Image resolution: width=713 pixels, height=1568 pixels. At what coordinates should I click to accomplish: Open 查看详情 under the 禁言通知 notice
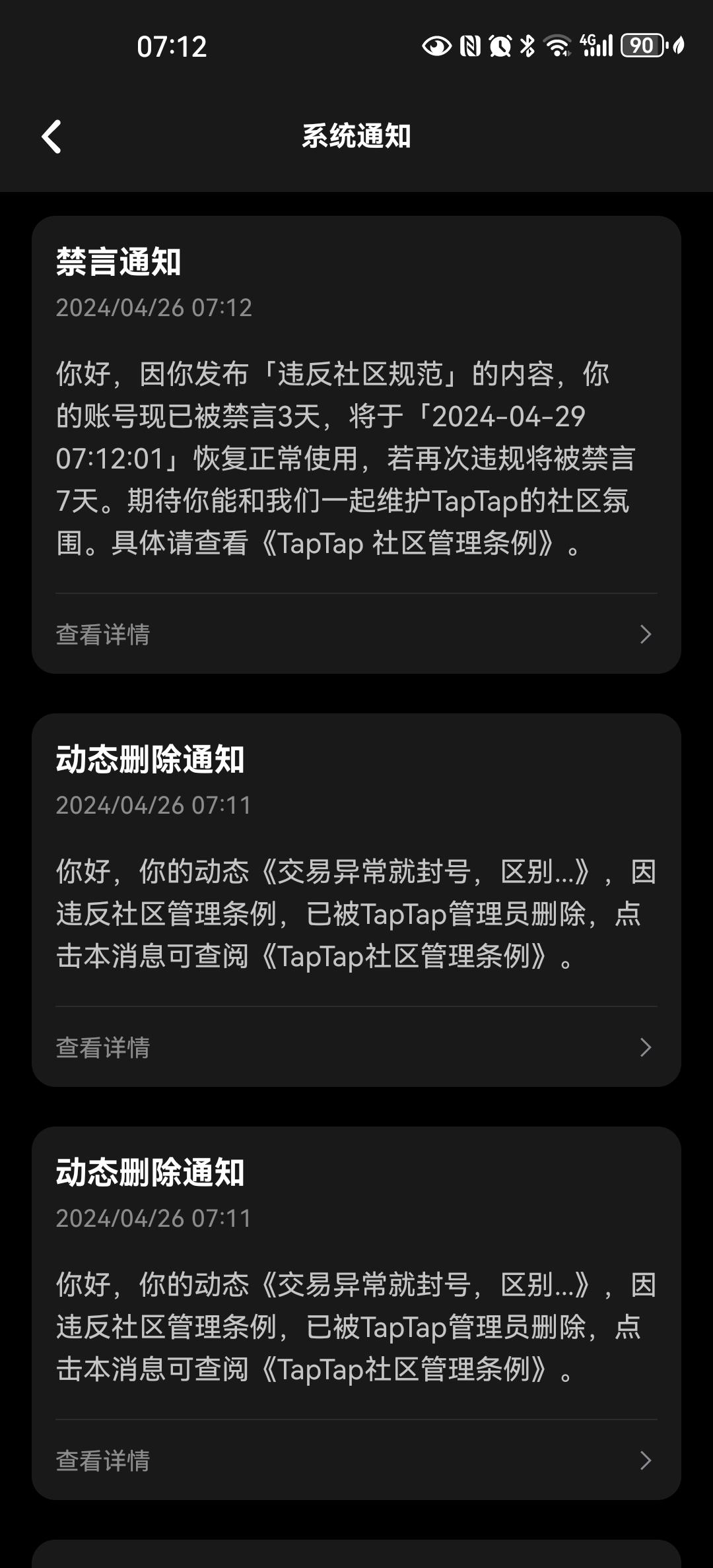355,634
